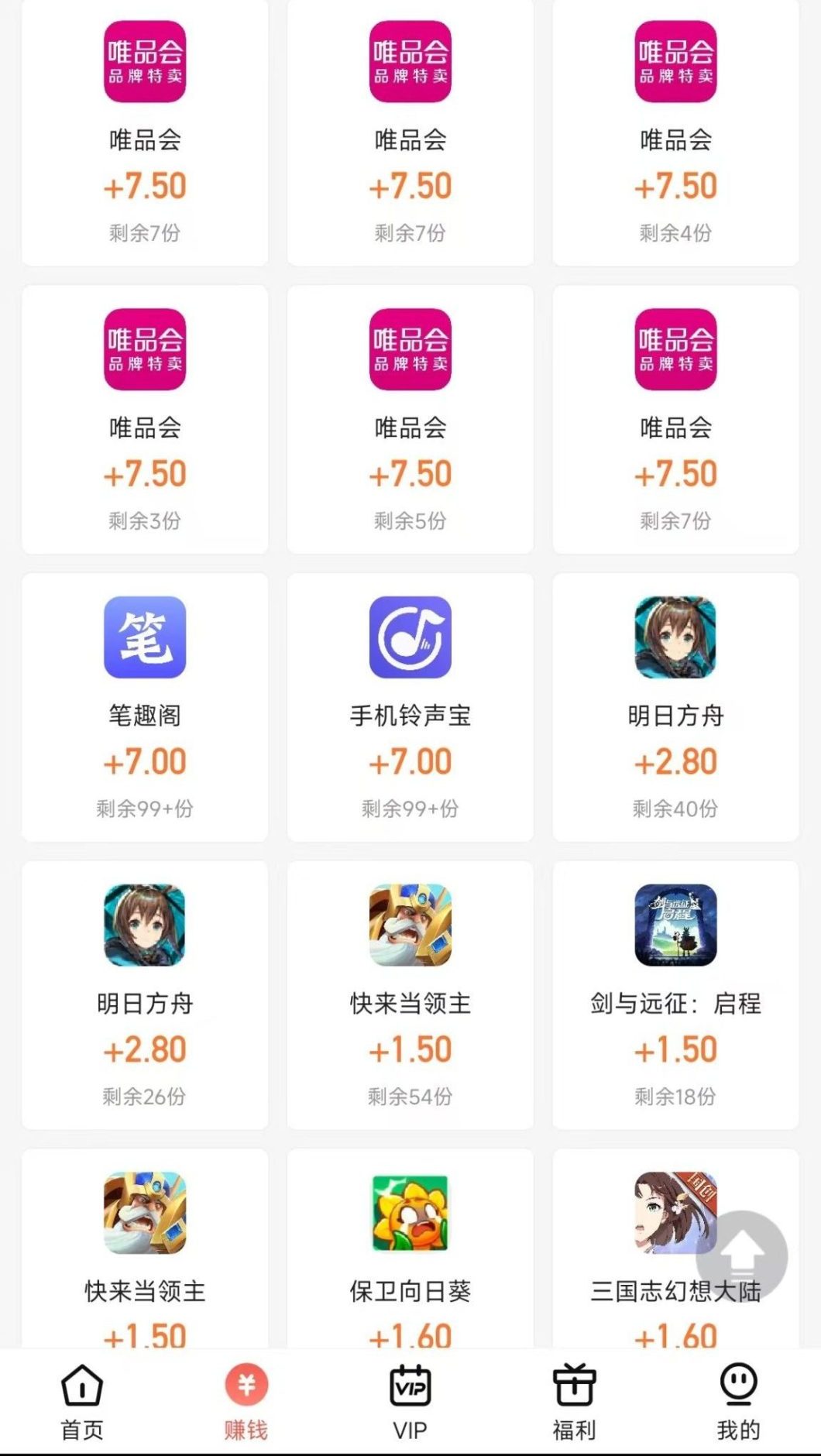Open the 手机铃声宝 task card
This screenshot has height=1456, width=821.
click(410, 706)
